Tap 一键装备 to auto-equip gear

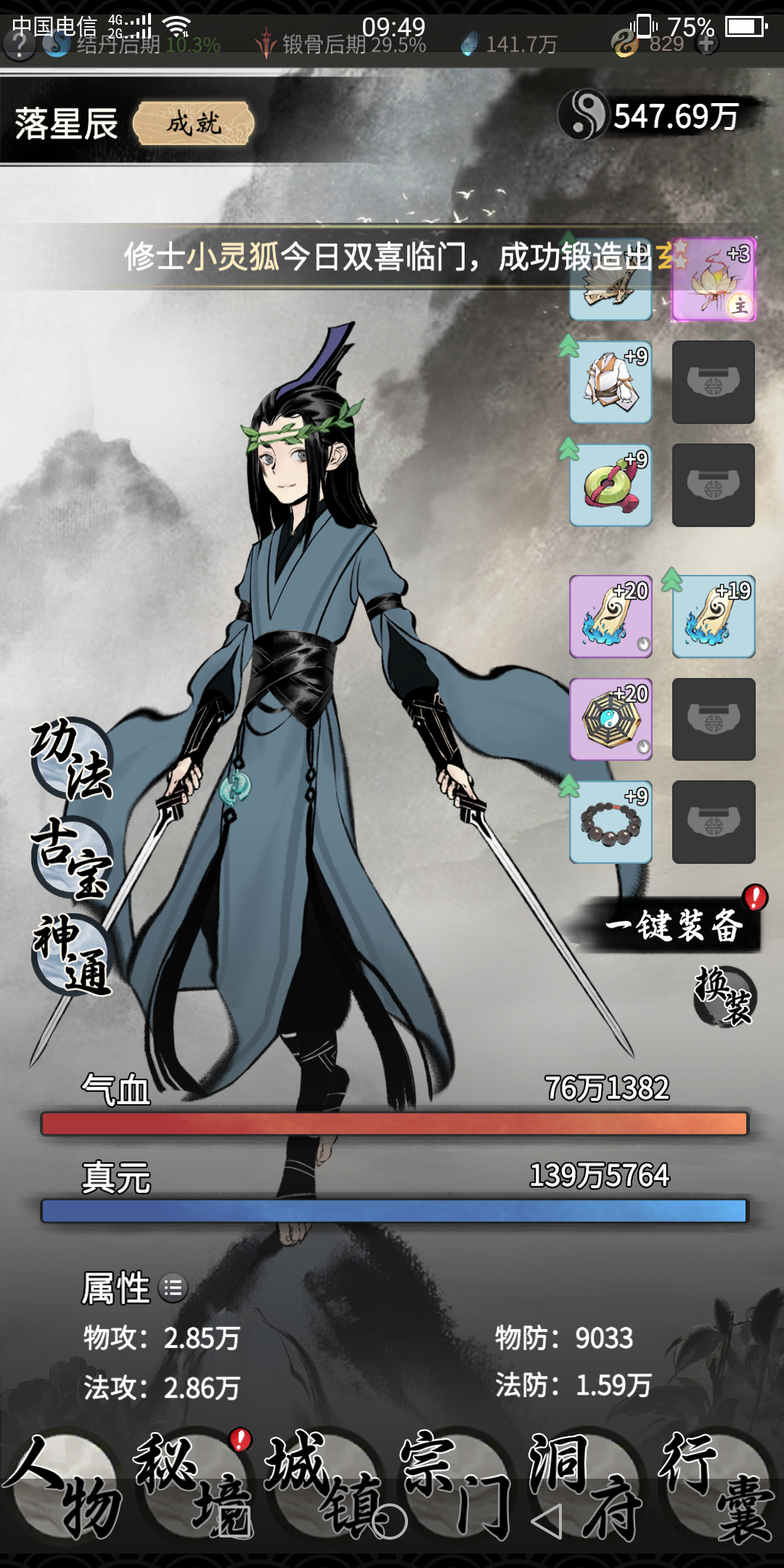coord(672,926)
